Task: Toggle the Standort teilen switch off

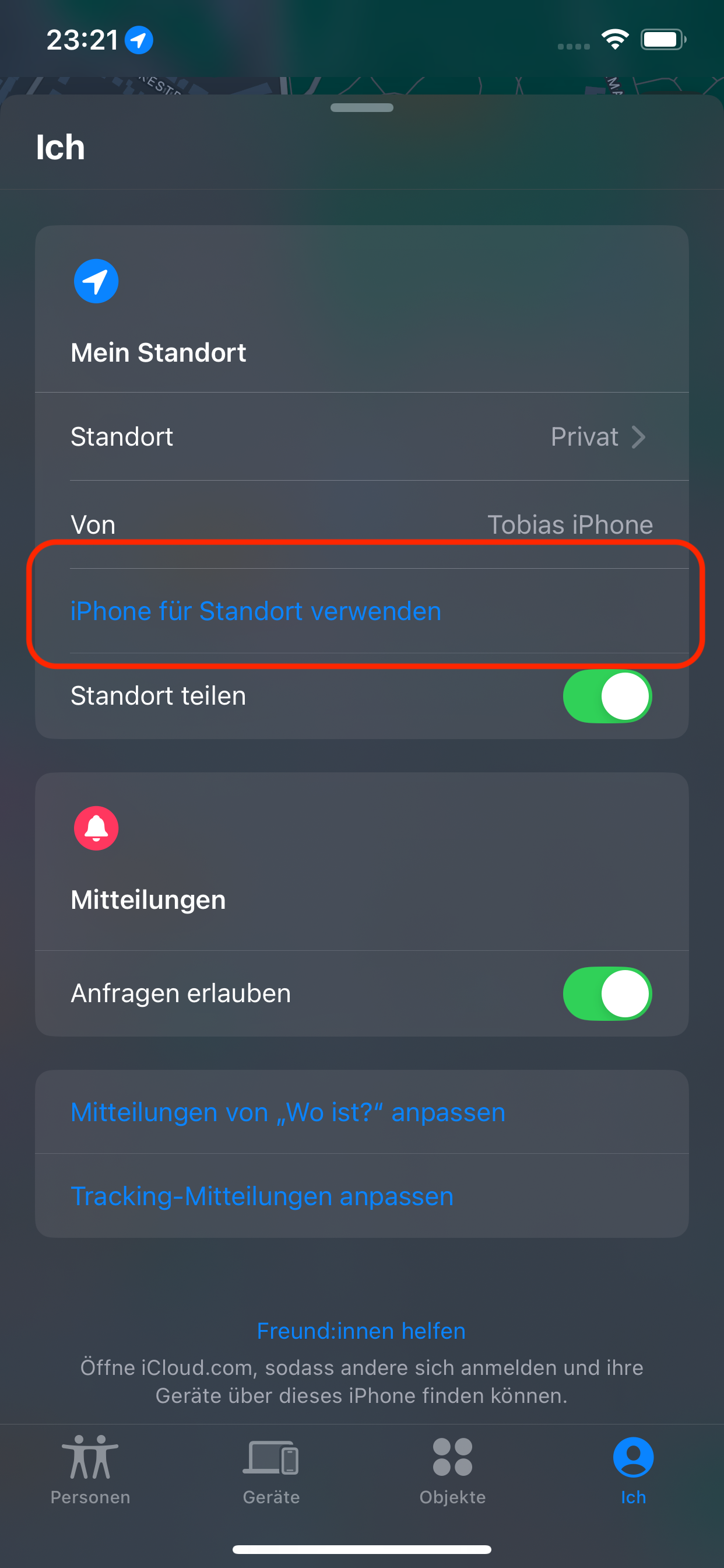Action: pyautogui.click(x=607, y=696)
